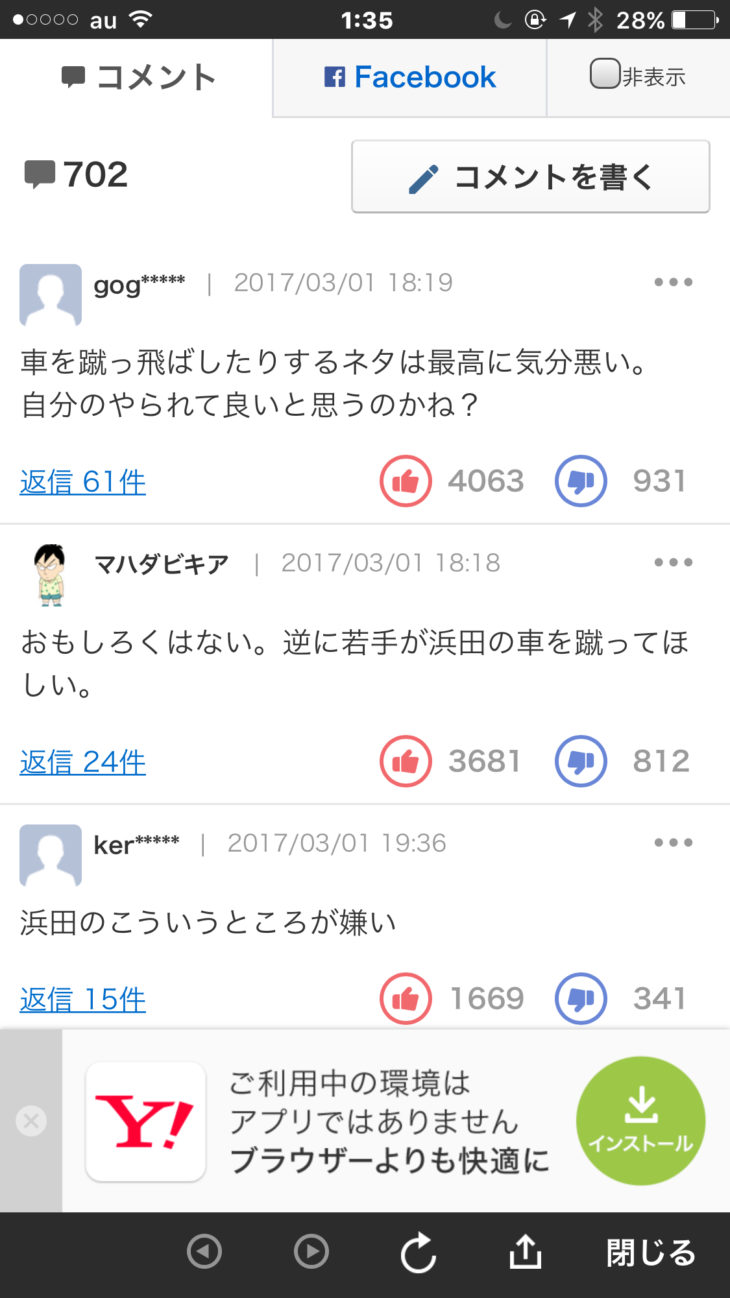Switch to the Facebook comments tab
The width and height of the screenshot is (730, 1298).
410,77
